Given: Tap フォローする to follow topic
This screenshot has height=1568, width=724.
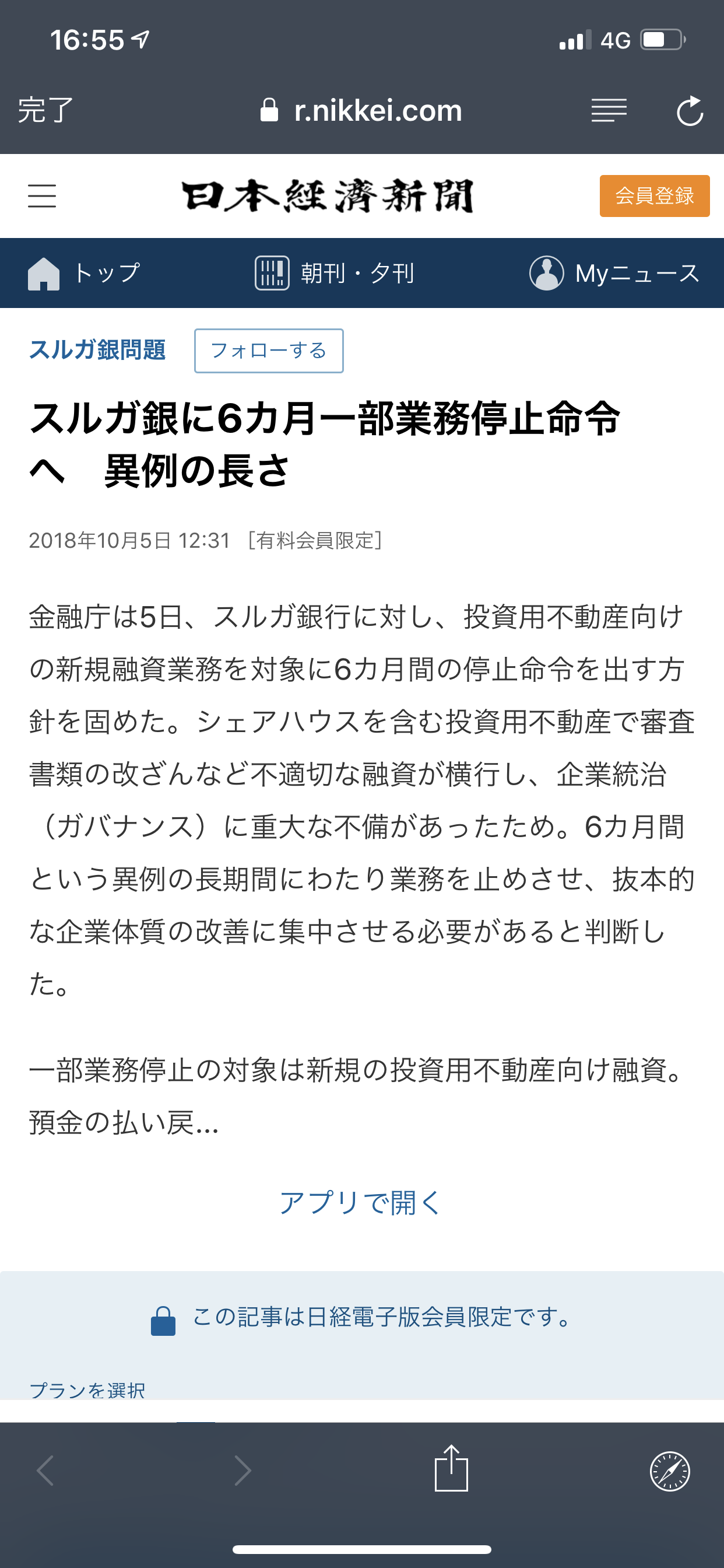Looking at the screenshot, I should [x=269, y=351].
